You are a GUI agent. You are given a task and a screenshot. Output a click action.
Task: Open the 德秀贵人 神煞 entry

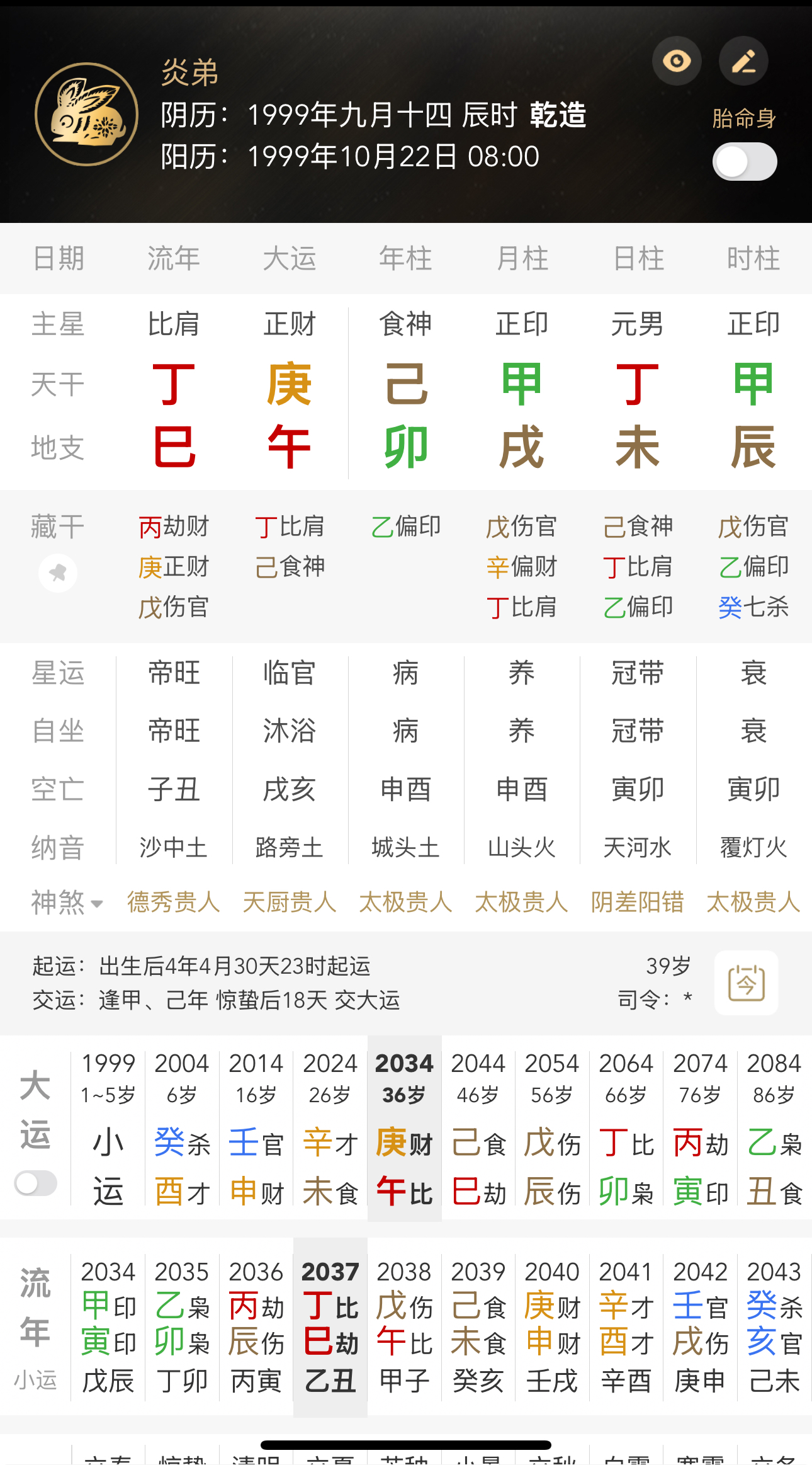point(174,903)
